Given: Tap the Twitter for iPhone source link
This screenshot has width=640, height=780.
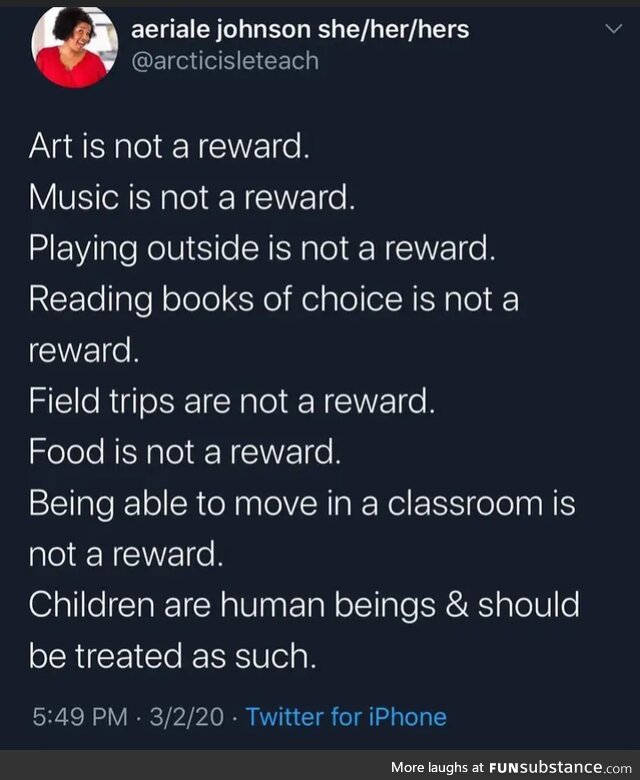Looking at the screenshot, I should pos(346,716).
